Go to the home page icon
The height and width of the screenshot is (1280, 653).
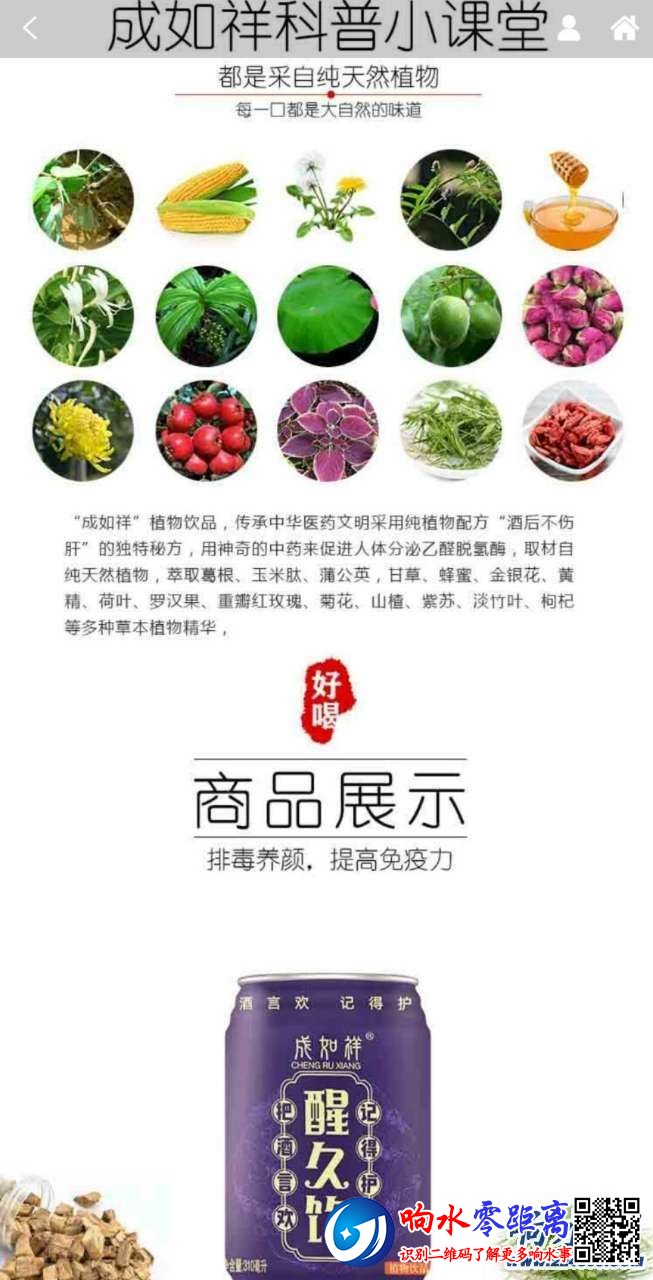[x=624, y=28]
